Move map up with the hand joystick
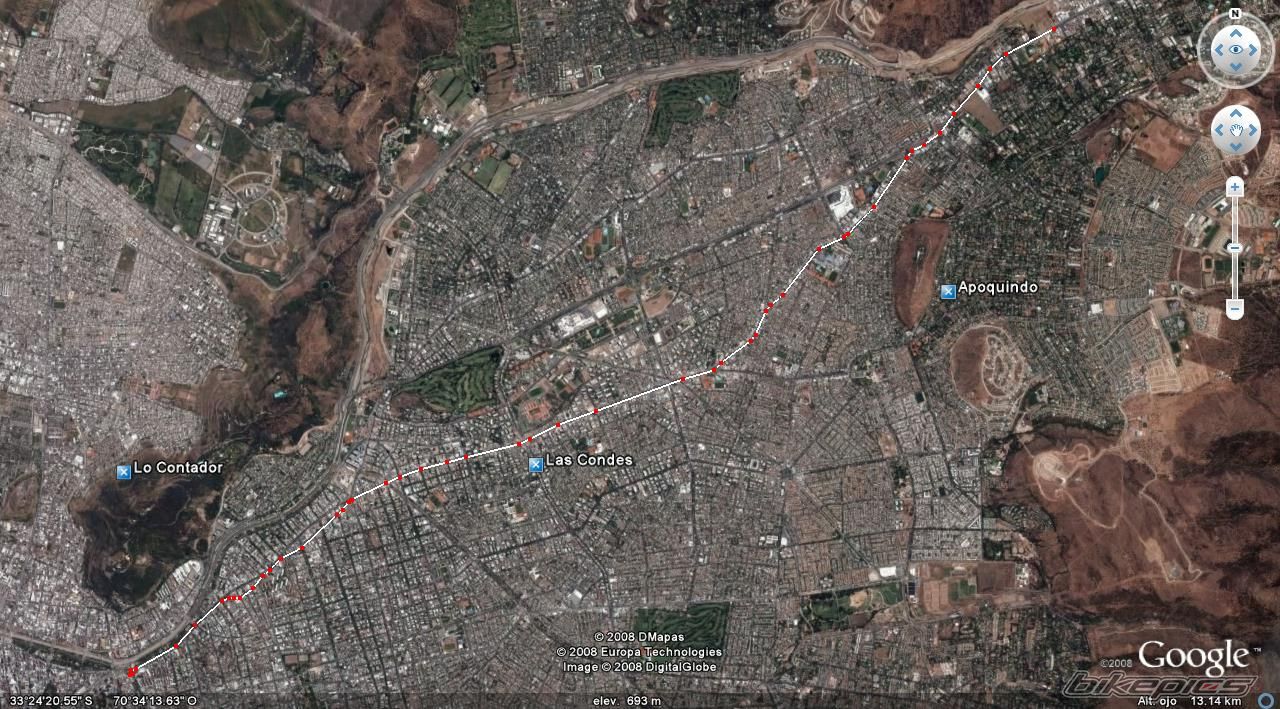 pos(1236,114)
